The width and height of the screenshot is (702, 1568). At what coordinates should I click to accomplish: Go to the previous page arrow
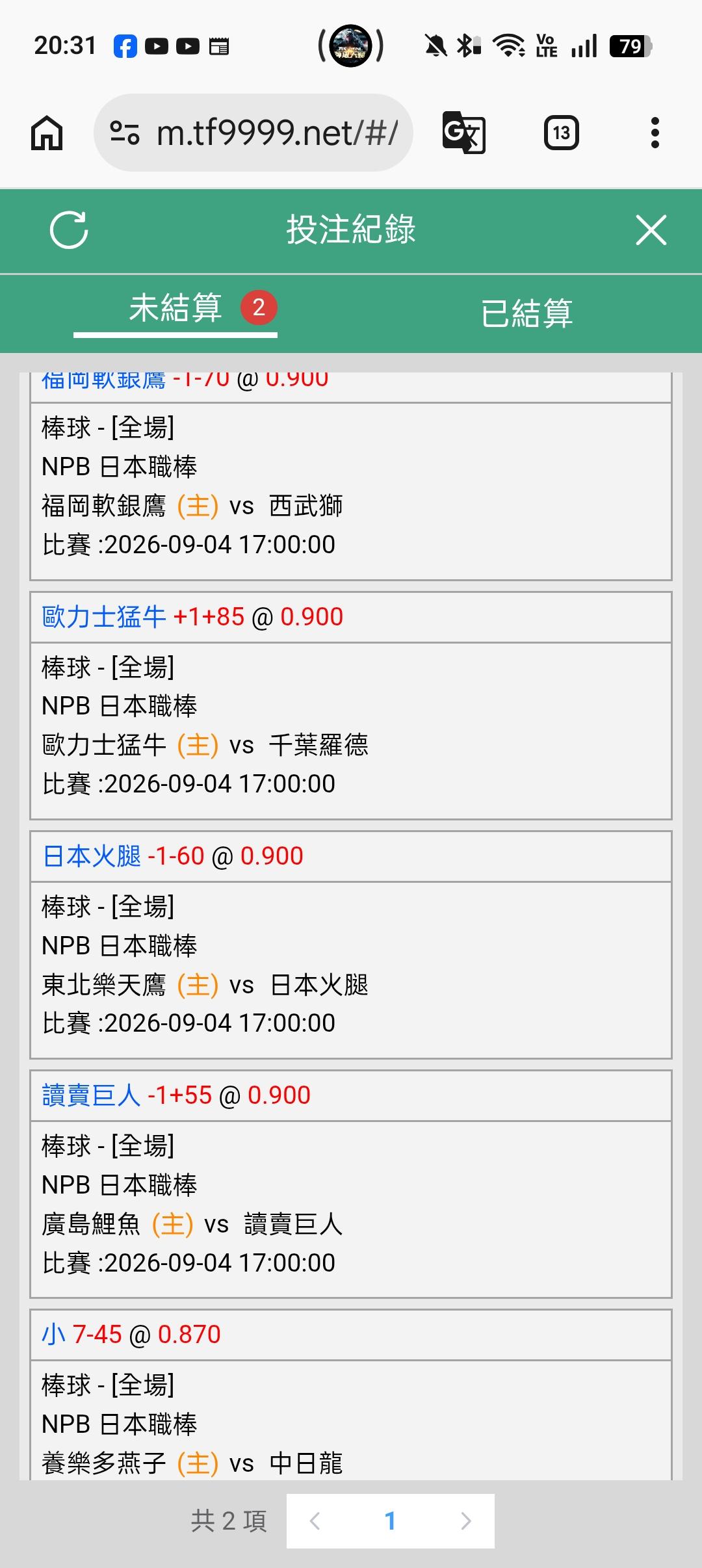[315, 1521]
